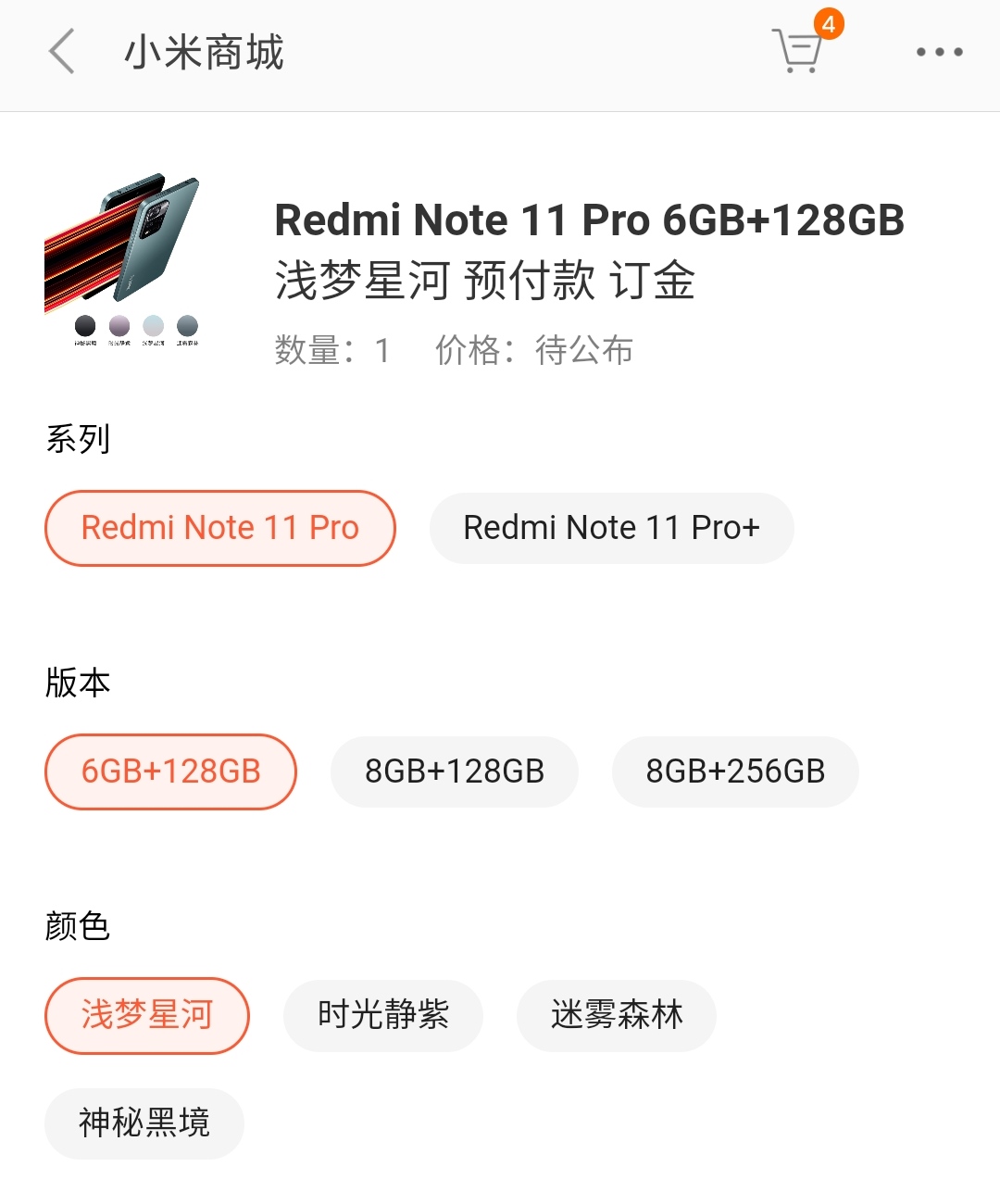Screen dimensions: 1000x1204
Task: Select the 迷雾森林 color option
Action: 616,1015
